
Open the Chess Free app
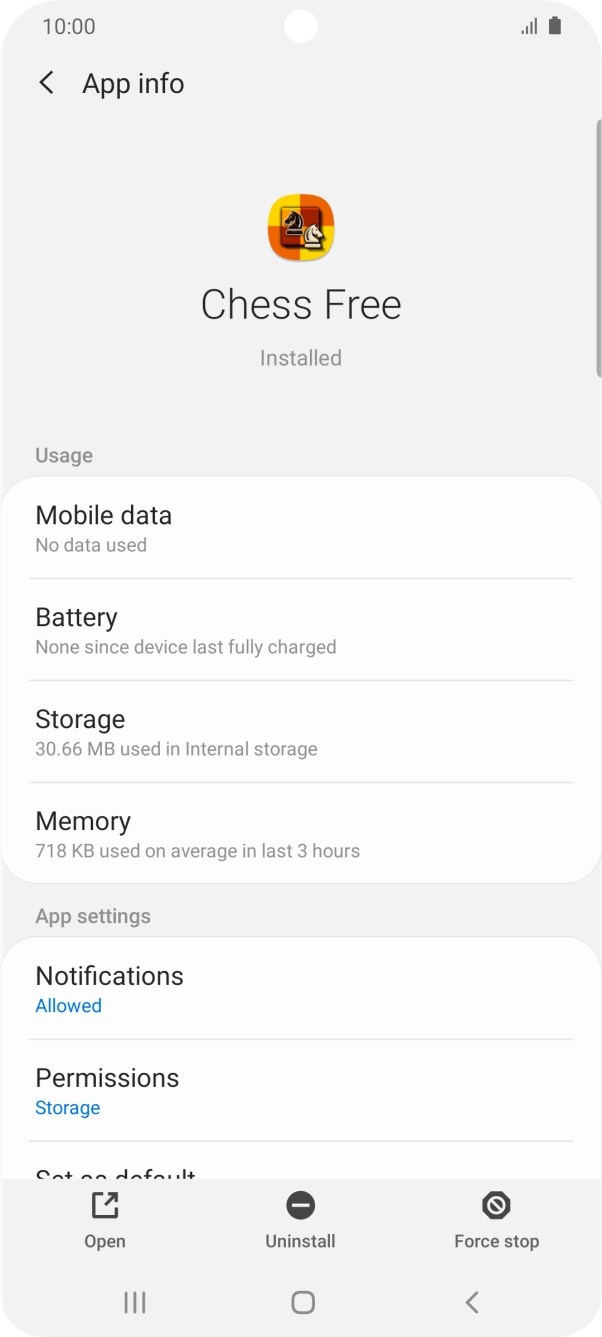pyautogui.click(x=105, y=1220)
